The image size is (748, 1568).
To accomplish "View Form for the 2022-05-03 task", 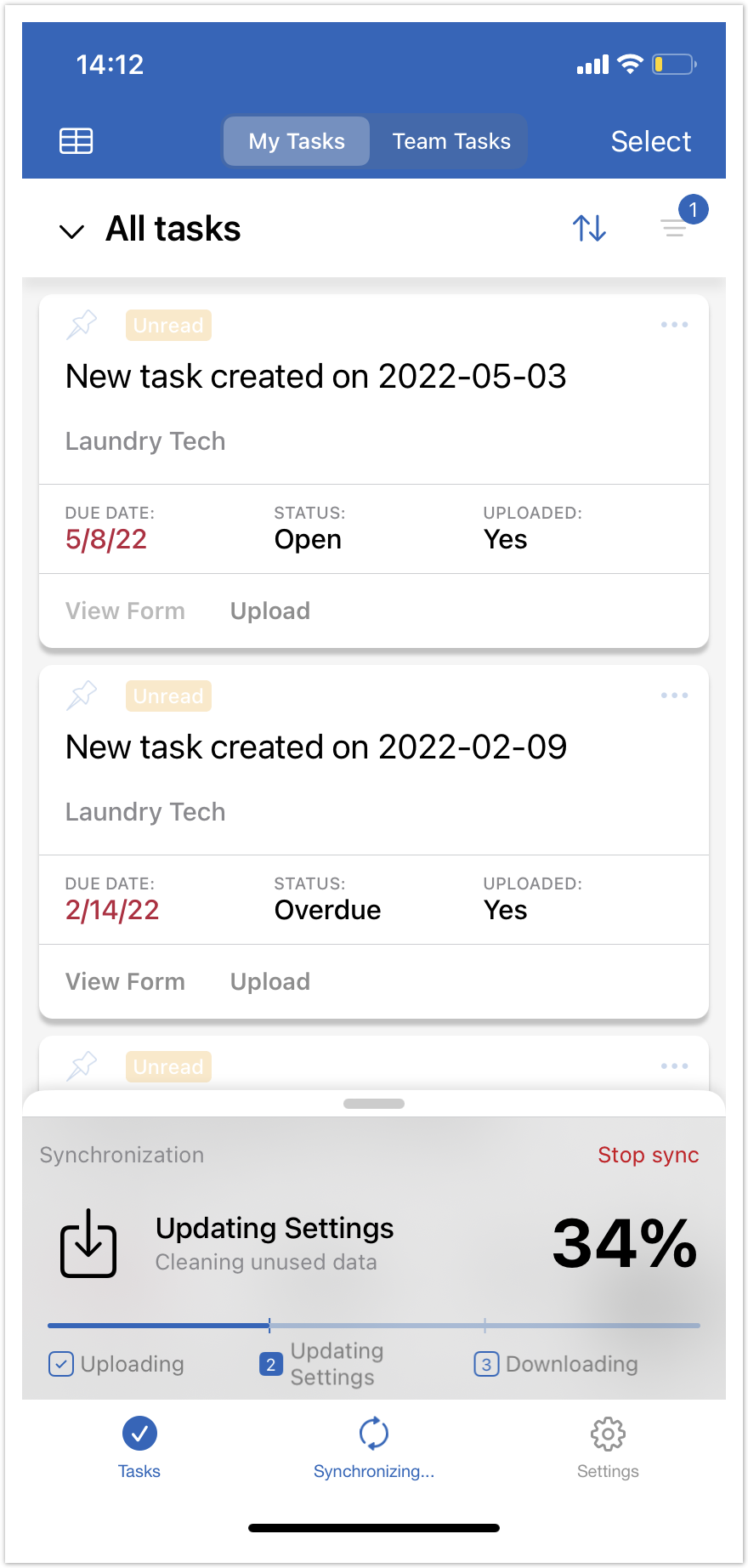I will pyautogui.click(x=125, y=611).
